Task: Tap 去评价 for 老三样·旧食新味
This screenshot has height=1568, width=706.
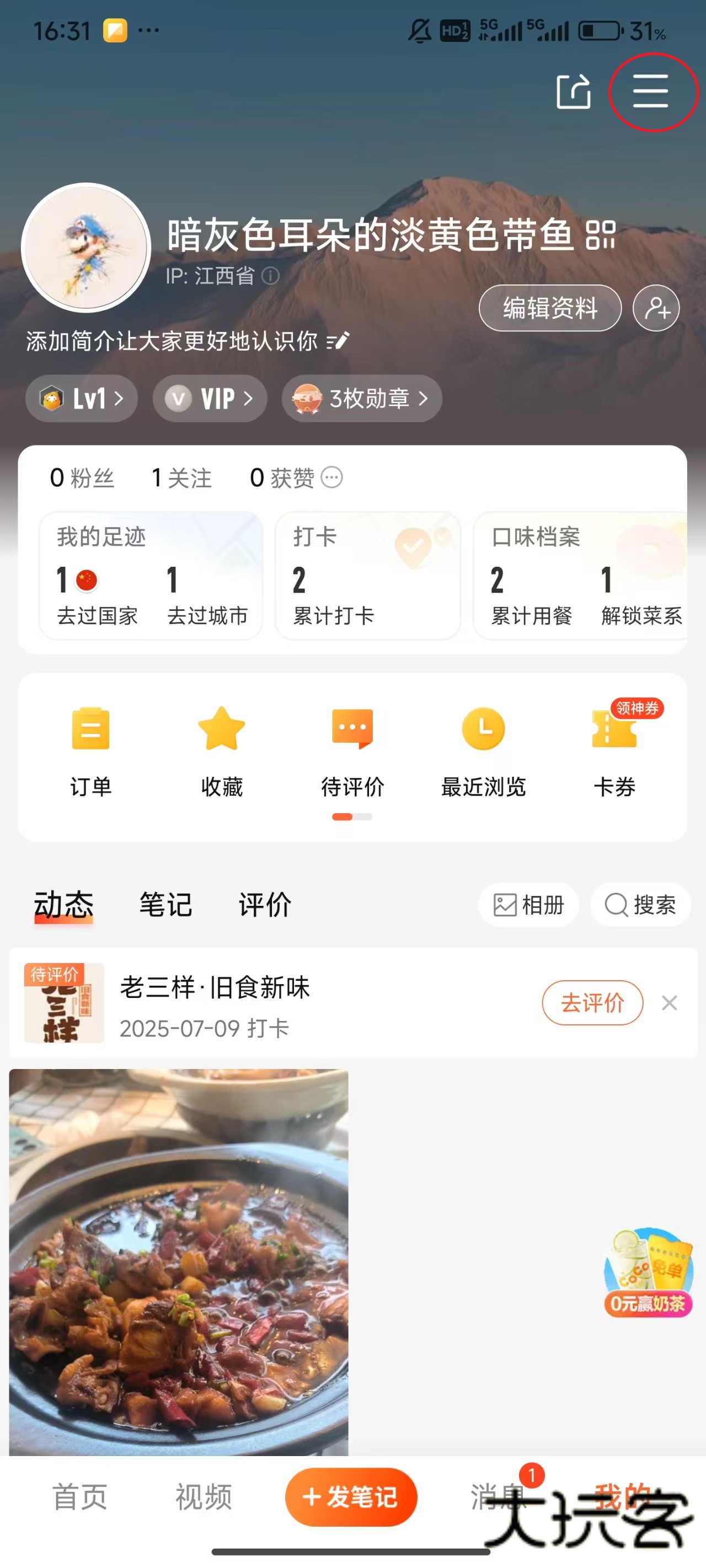Action: pyautogui.click(x=592, y=1002)
